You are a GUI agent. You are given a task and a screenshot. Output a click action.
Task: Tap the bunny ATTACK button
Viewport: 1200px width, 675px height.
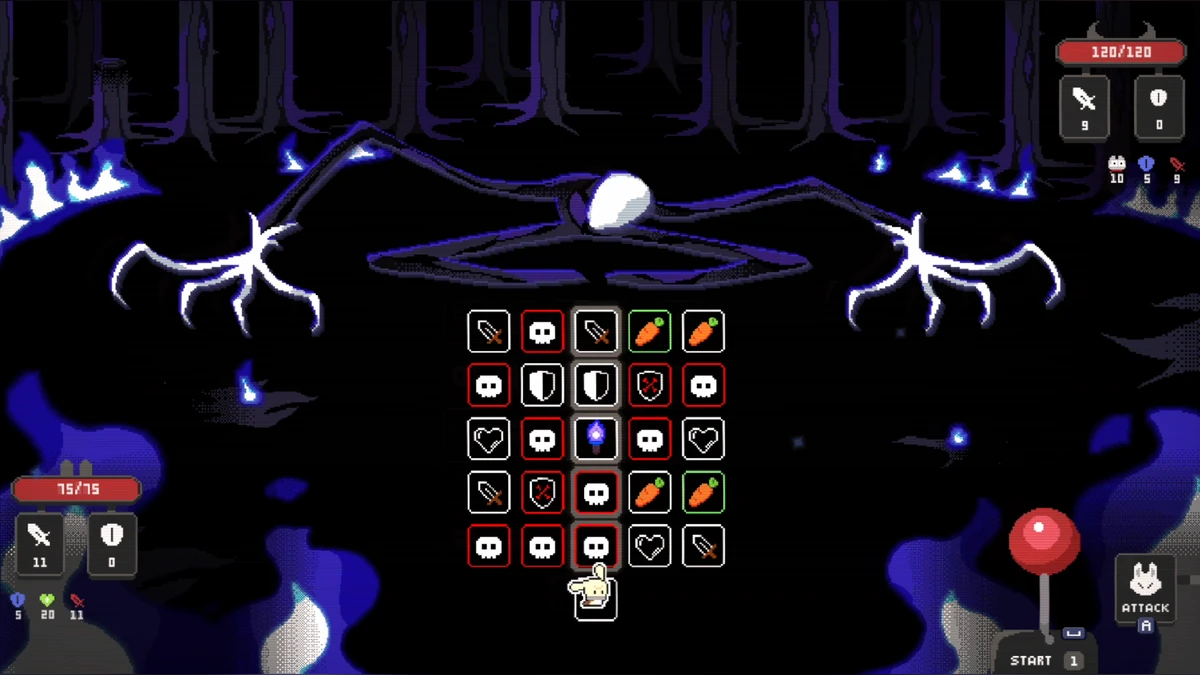pos(1145,590)
